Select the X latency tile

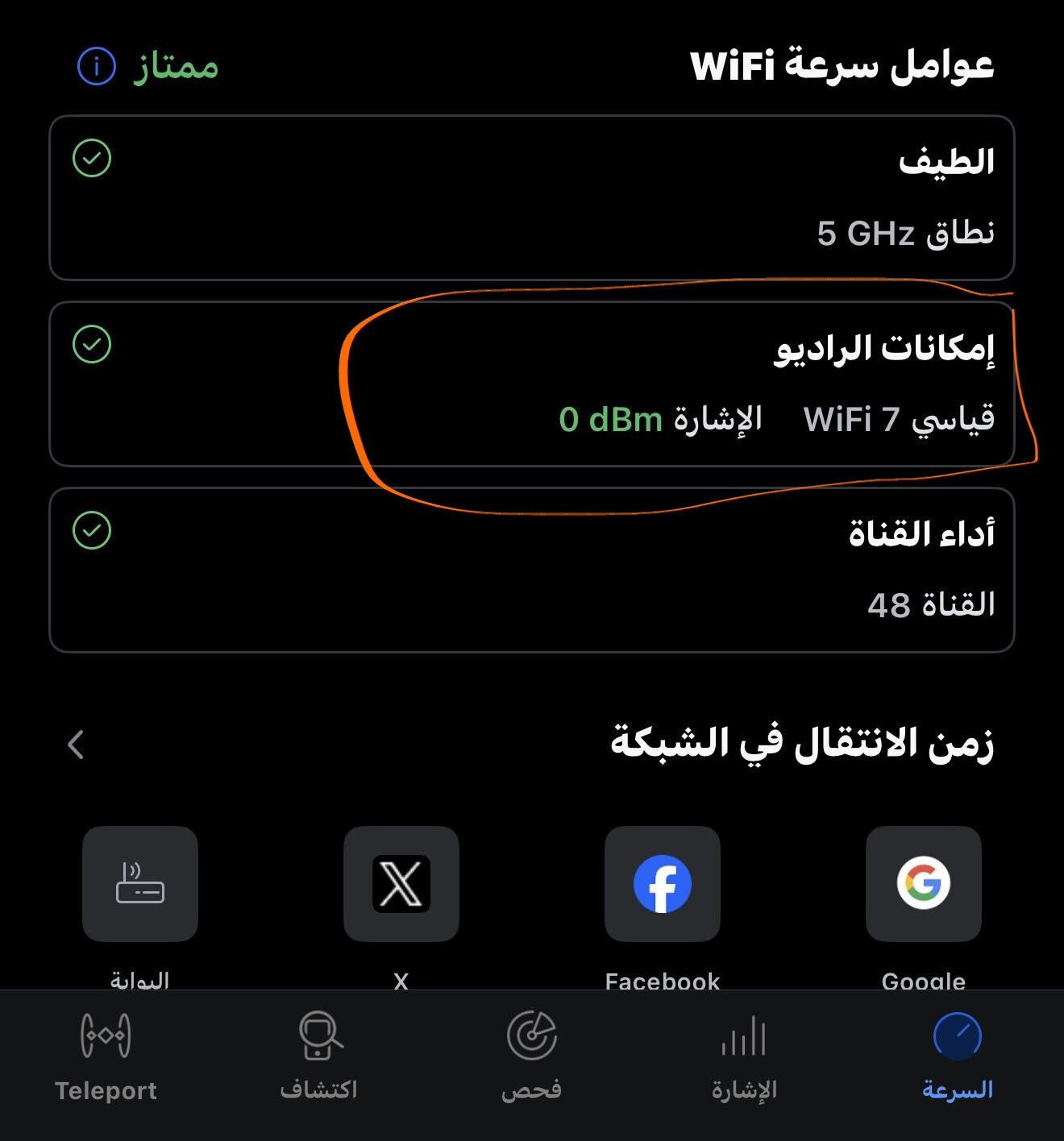[x=401, y=884]
